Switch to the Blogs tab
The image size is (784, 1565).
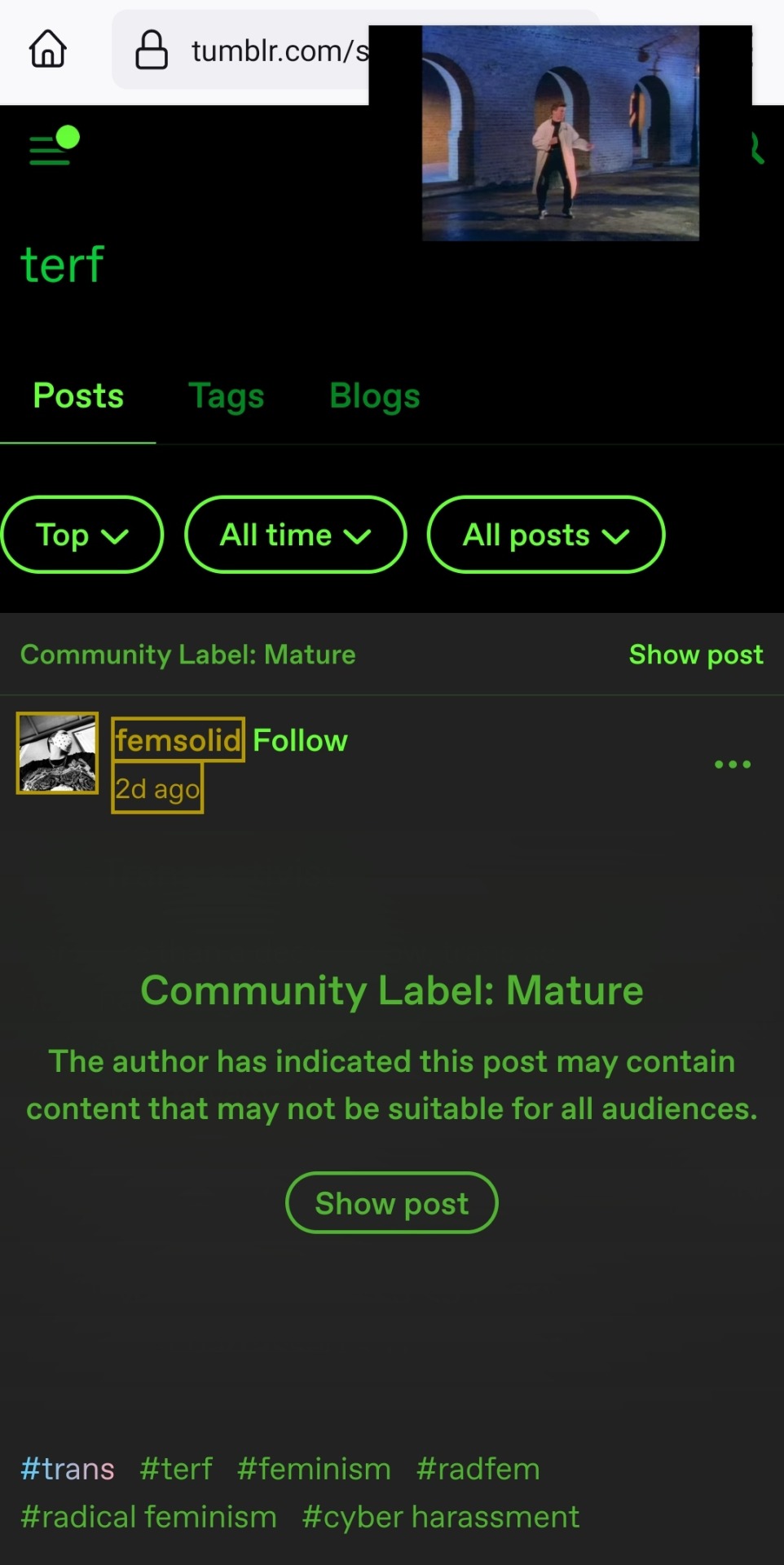375,396
